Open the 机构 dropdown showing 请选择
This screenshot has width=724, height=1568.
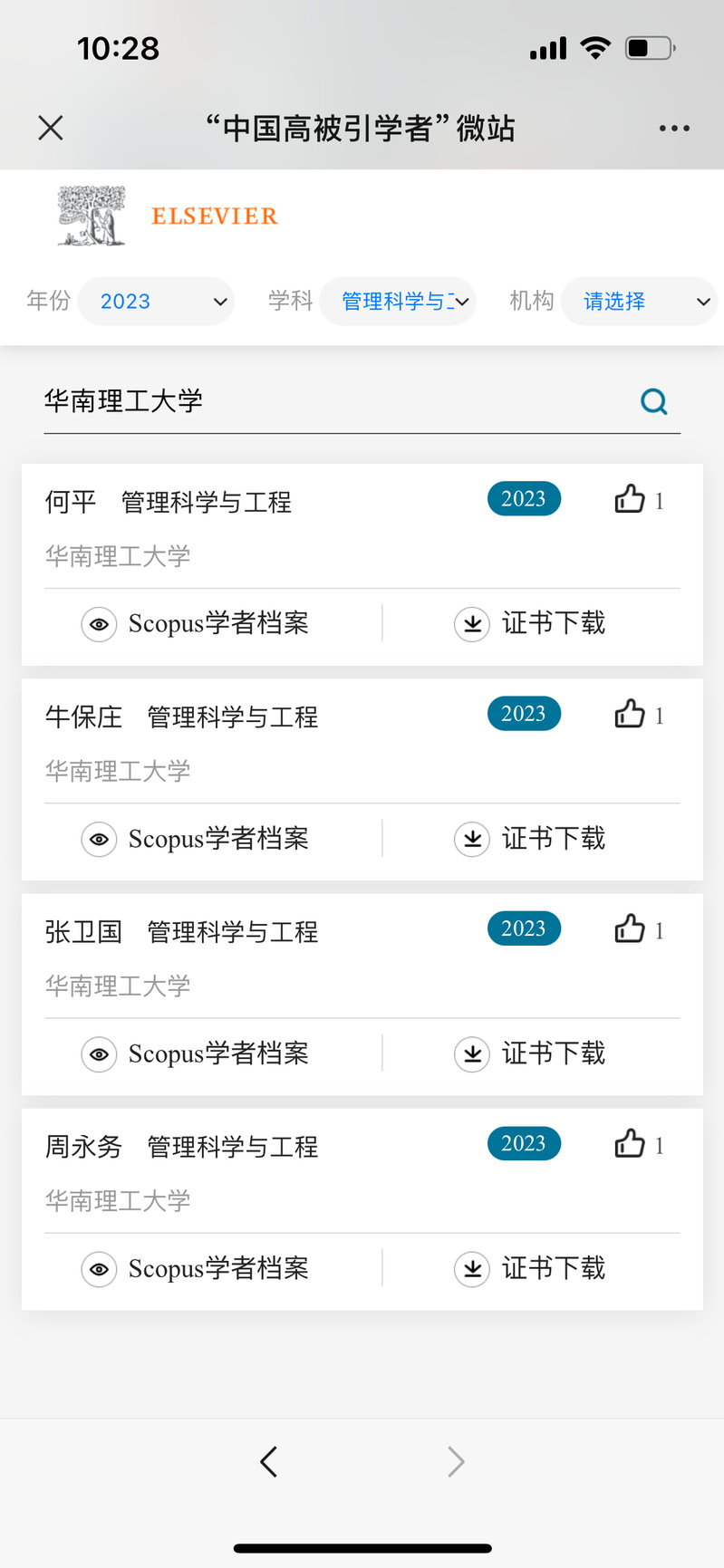[x=639, y=302]
